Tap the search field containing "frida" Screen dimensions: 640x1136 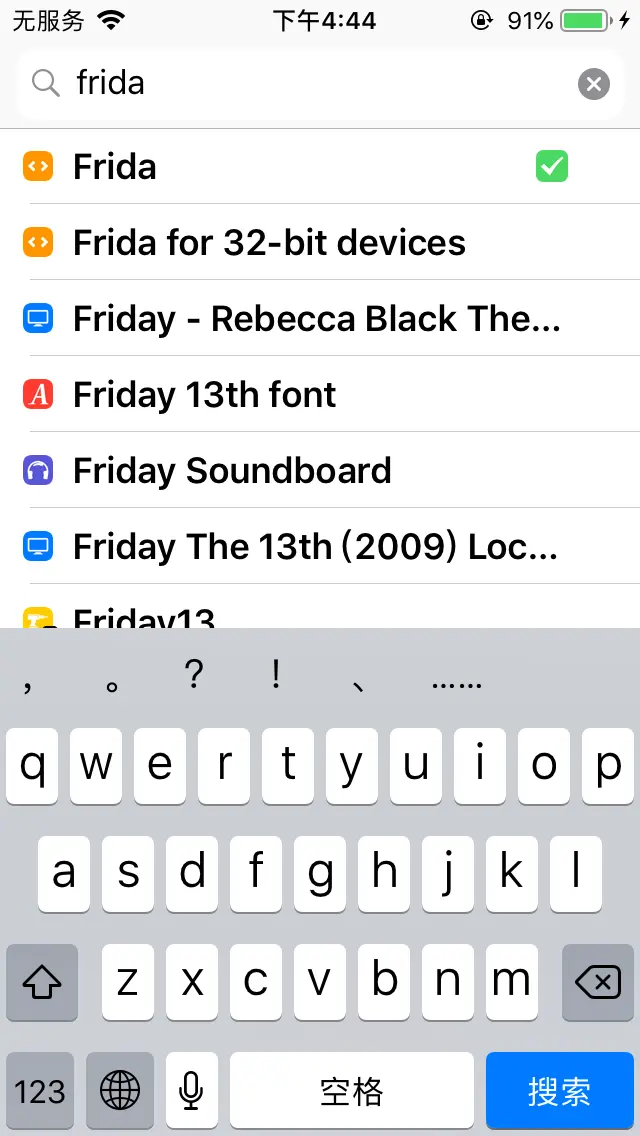(300, 84)
